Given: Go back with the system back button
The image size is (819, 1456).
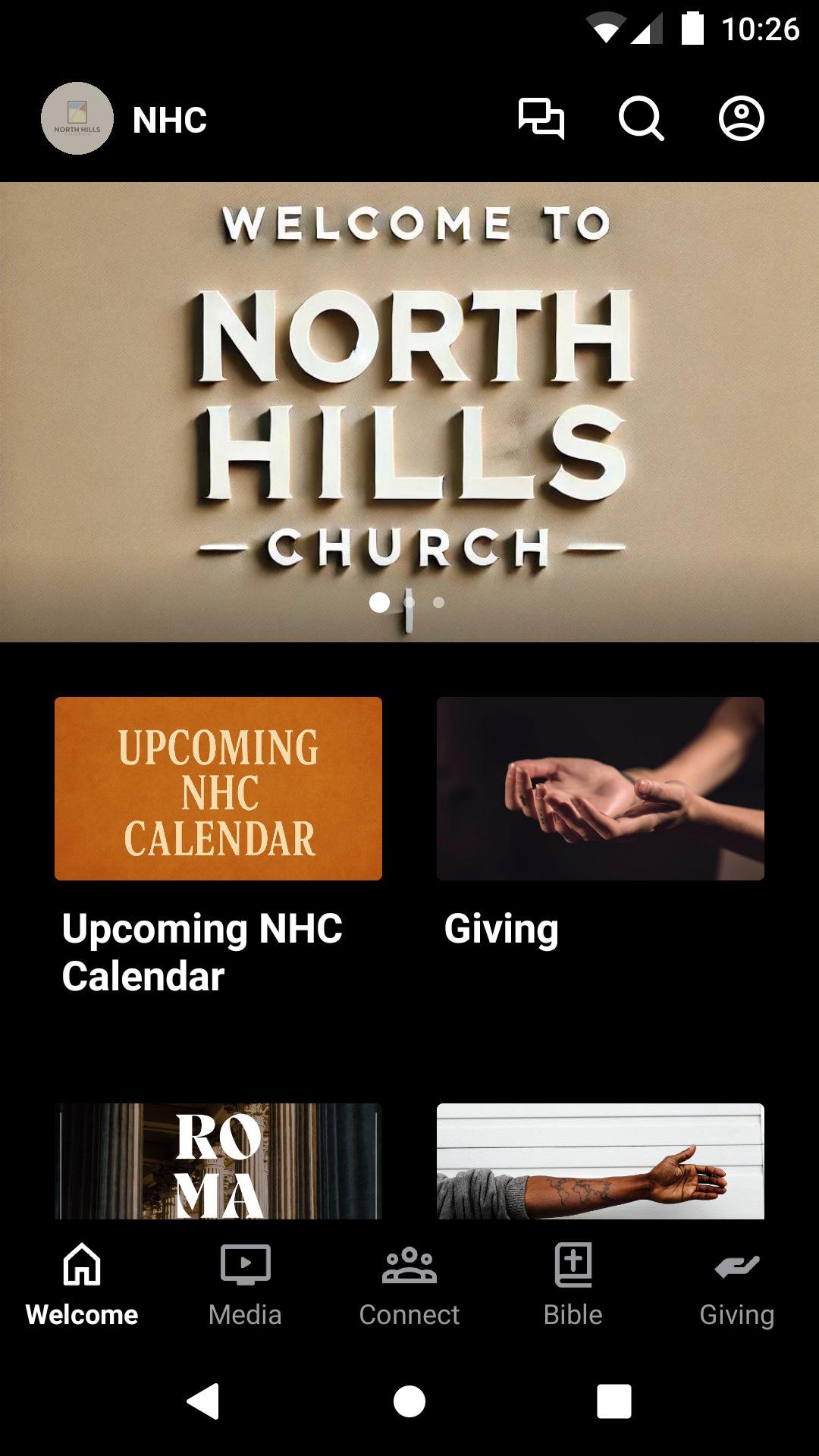Looking at the screenshot, I should pyautogui.click(x=203, y=1400).
